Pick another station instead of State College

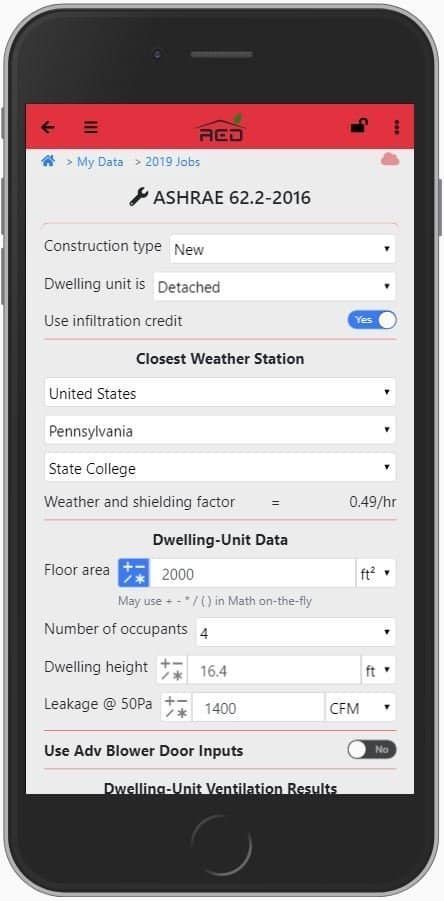(x=220, y=468)
